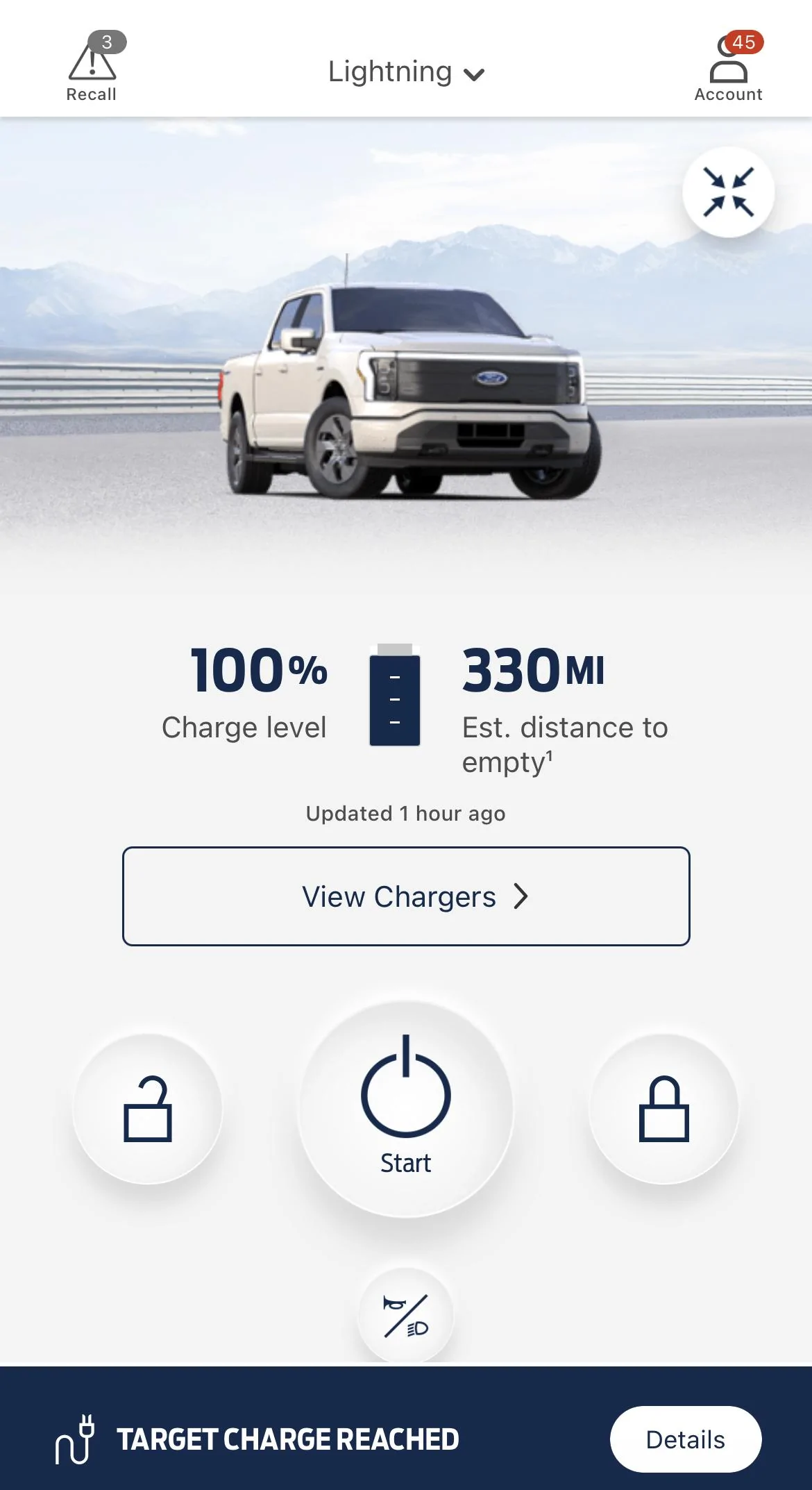
Task: Lock the vehicle doors
Action: (663, 1108)
